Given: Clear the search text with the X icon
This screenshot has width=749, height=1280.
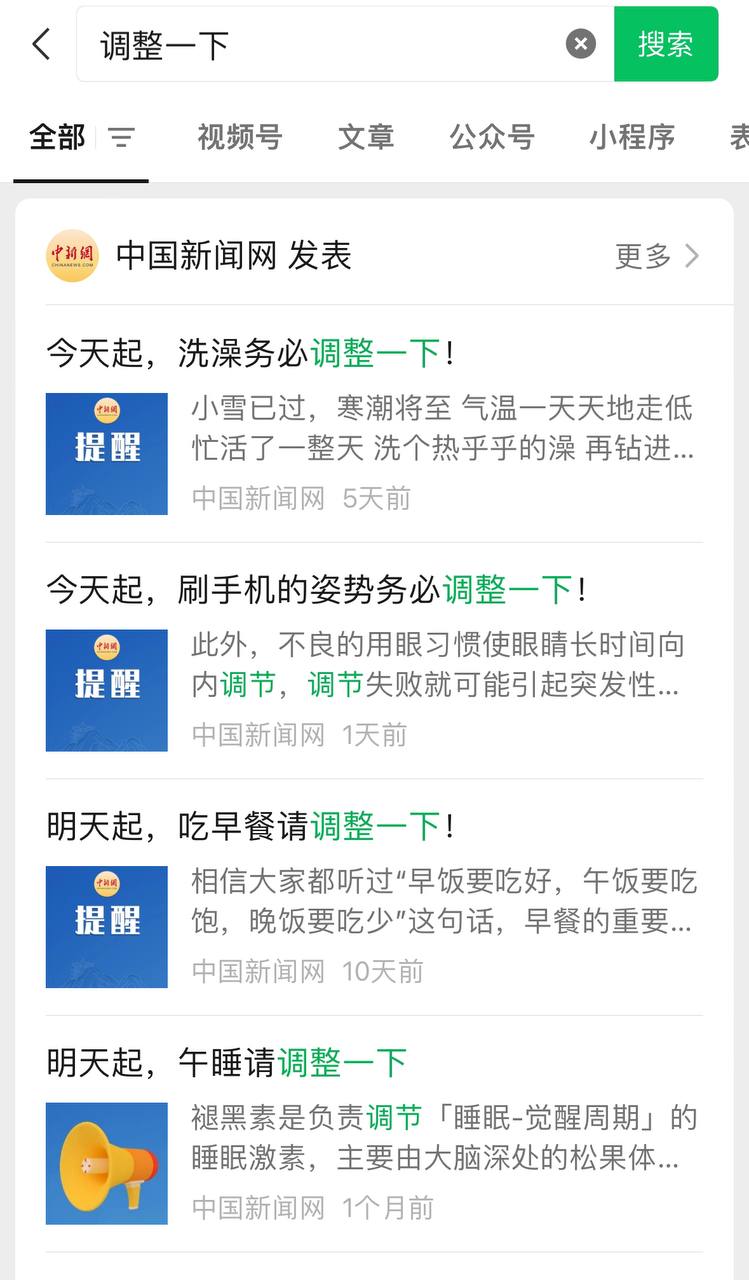Looking at the screenshot, I should point(580,42).
